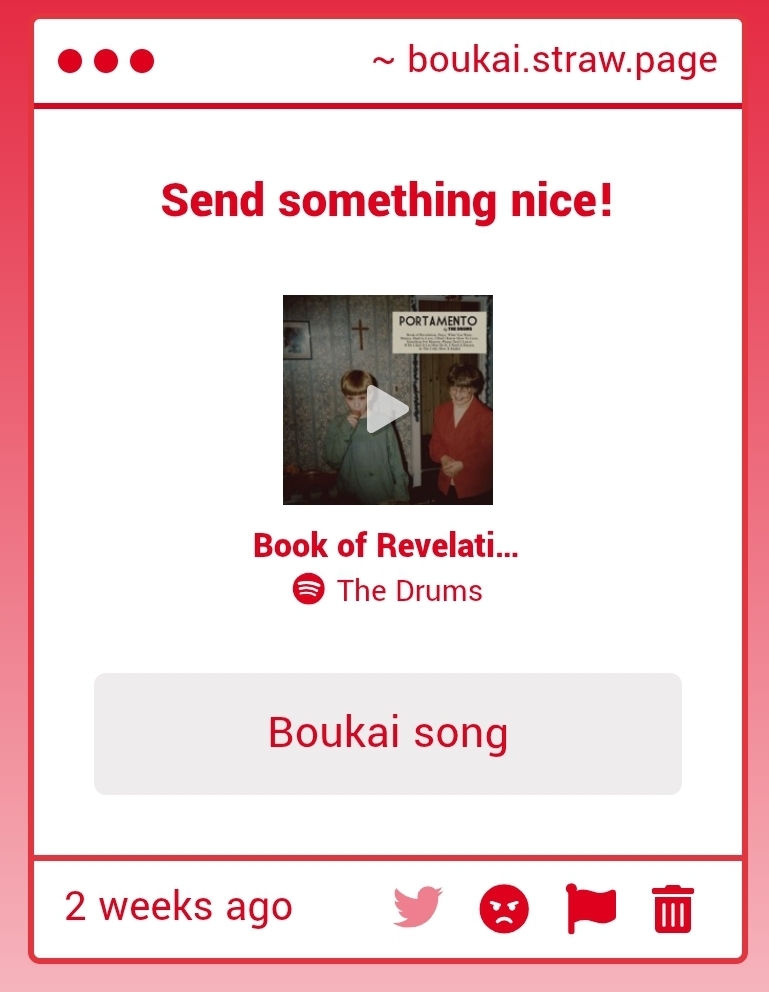This screenshot has height=992, width=769.
Task: Share this message on Twitter
Action: 417,908
